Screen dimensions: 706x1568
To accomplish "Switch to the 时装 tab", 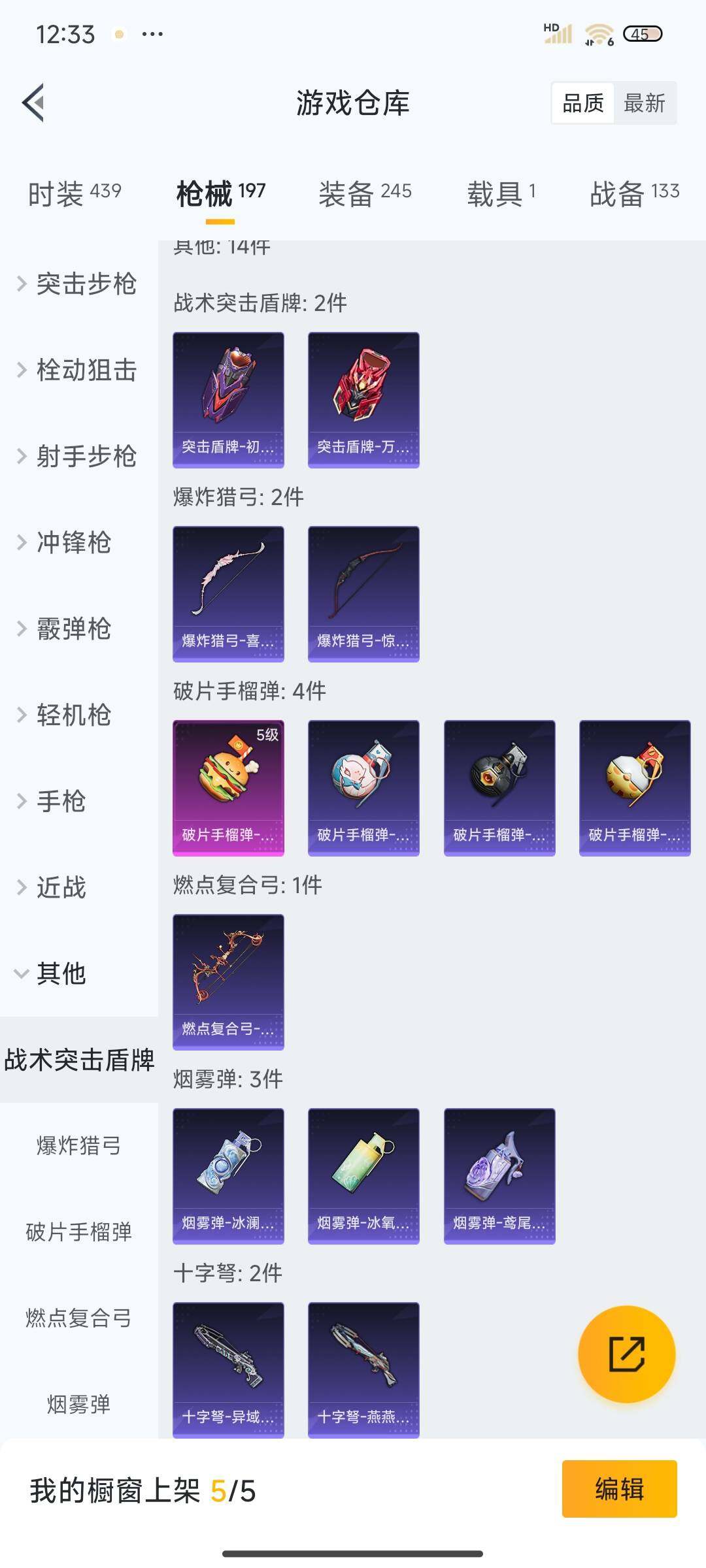I will point(75,193).
